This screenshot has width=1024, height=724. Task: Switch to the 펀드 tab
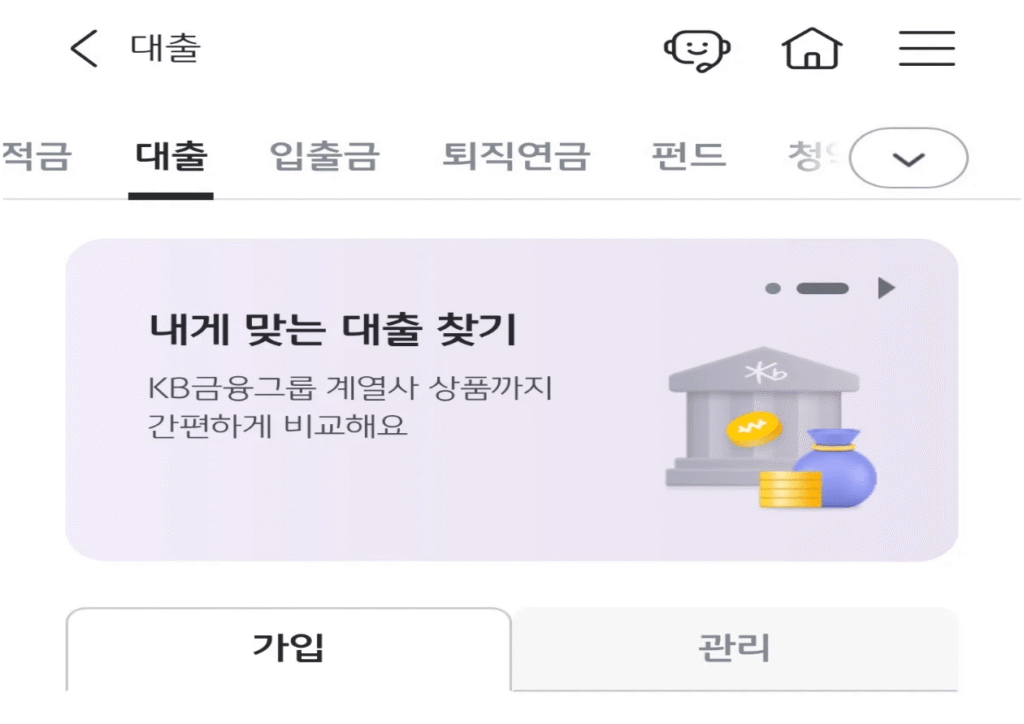click(x=688, y=157)
